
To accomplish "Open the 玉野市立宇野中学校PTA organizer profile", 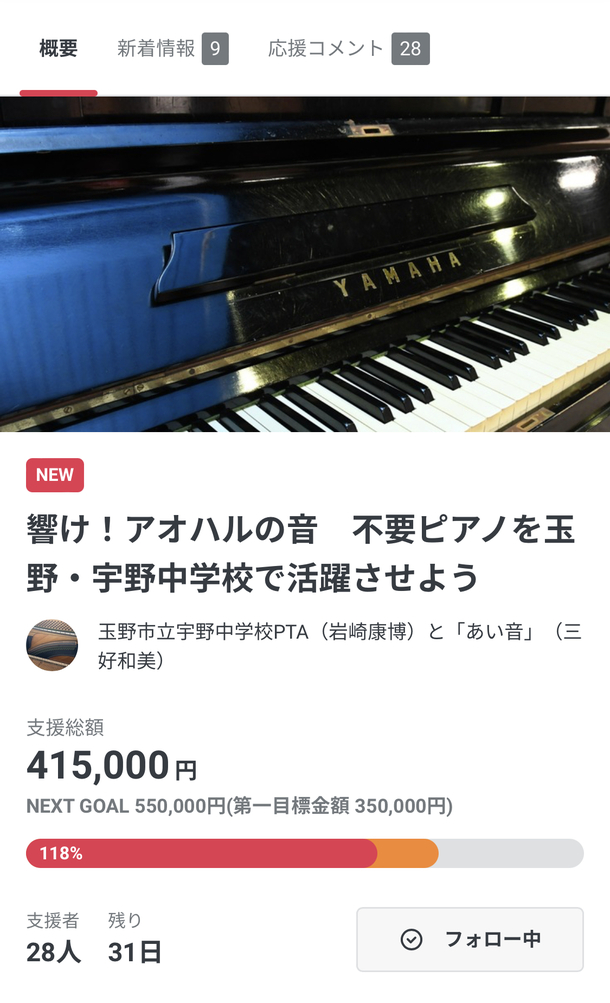I will [340, 646].
